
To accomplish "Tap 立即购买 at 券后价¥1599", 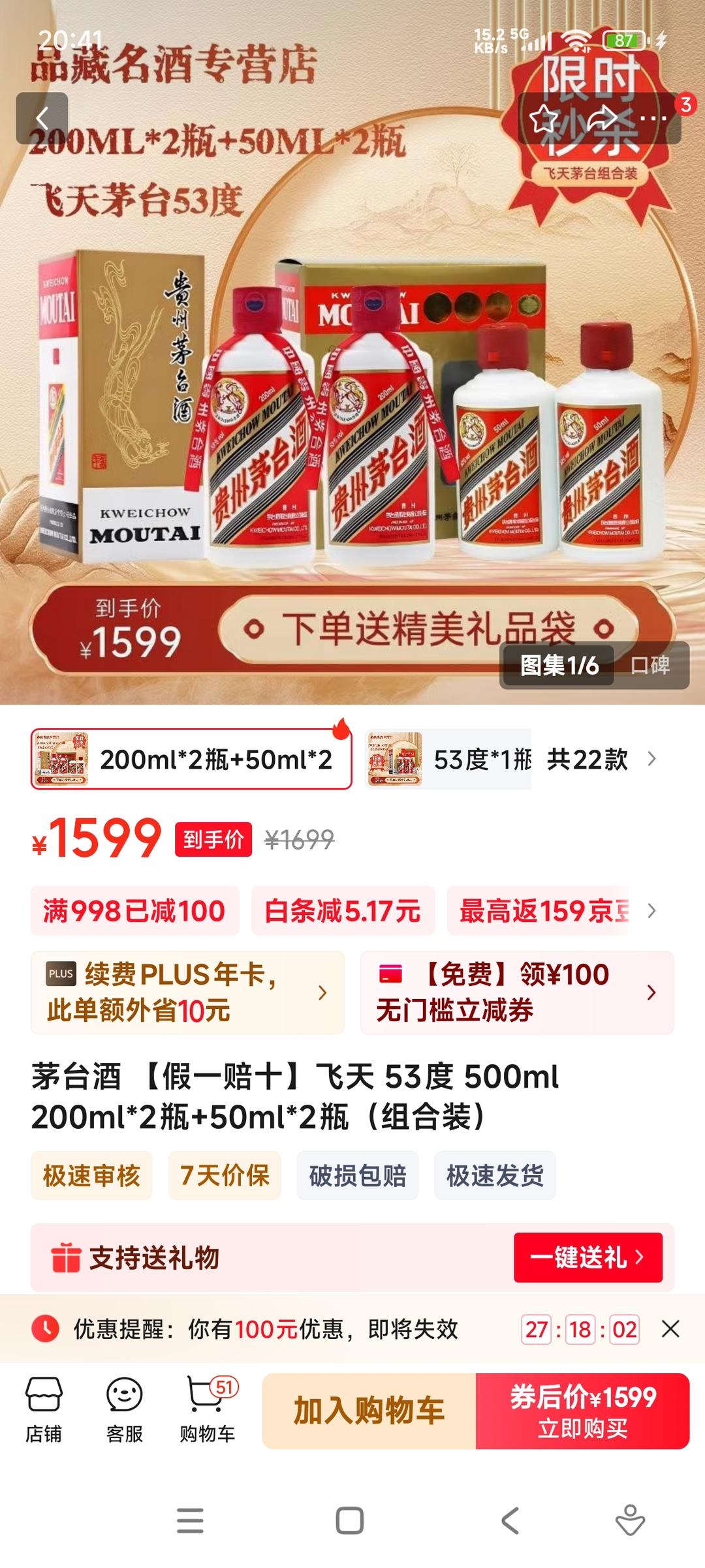I will 582,1410.
